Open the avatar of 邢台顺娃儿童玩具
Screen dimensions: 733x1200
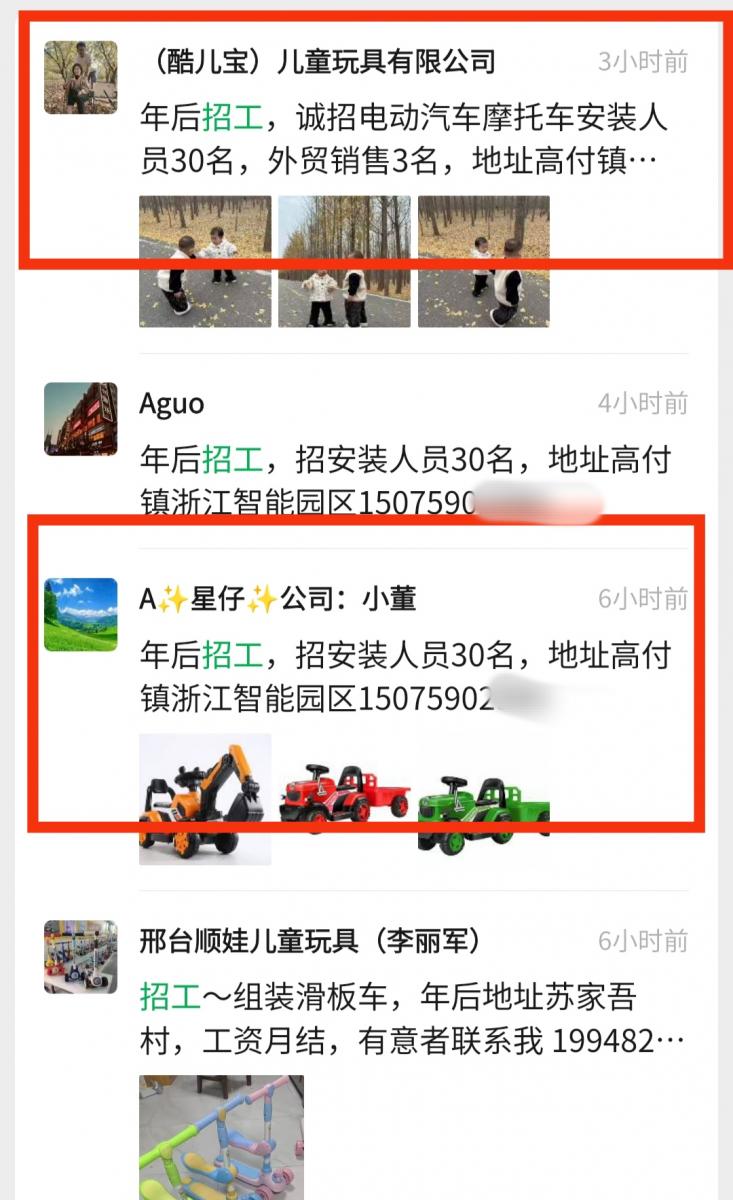81,957
